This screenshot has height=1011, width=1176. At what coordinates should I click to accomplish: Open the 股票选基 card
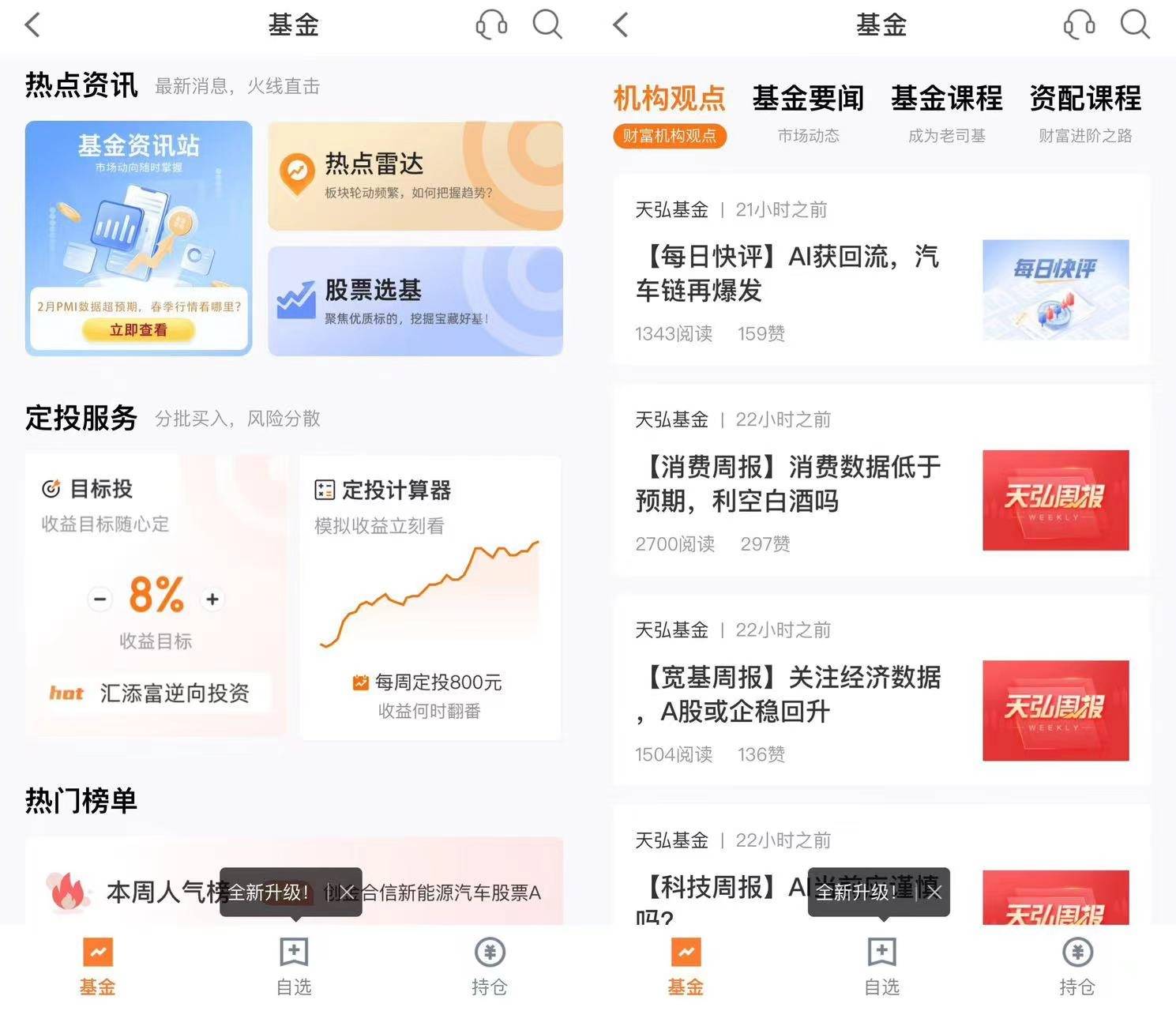click(415, 301)
